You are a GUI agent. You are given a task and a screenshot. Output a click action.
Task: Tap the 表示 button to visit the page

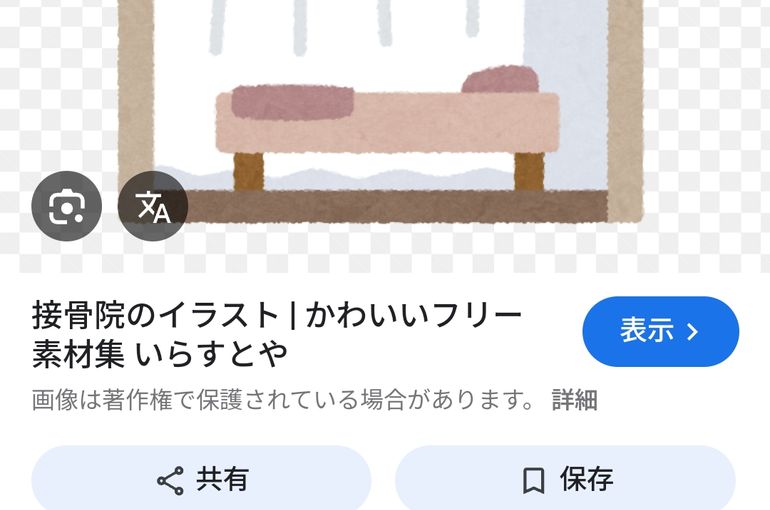pyautogui.click(x=660, y=332)
